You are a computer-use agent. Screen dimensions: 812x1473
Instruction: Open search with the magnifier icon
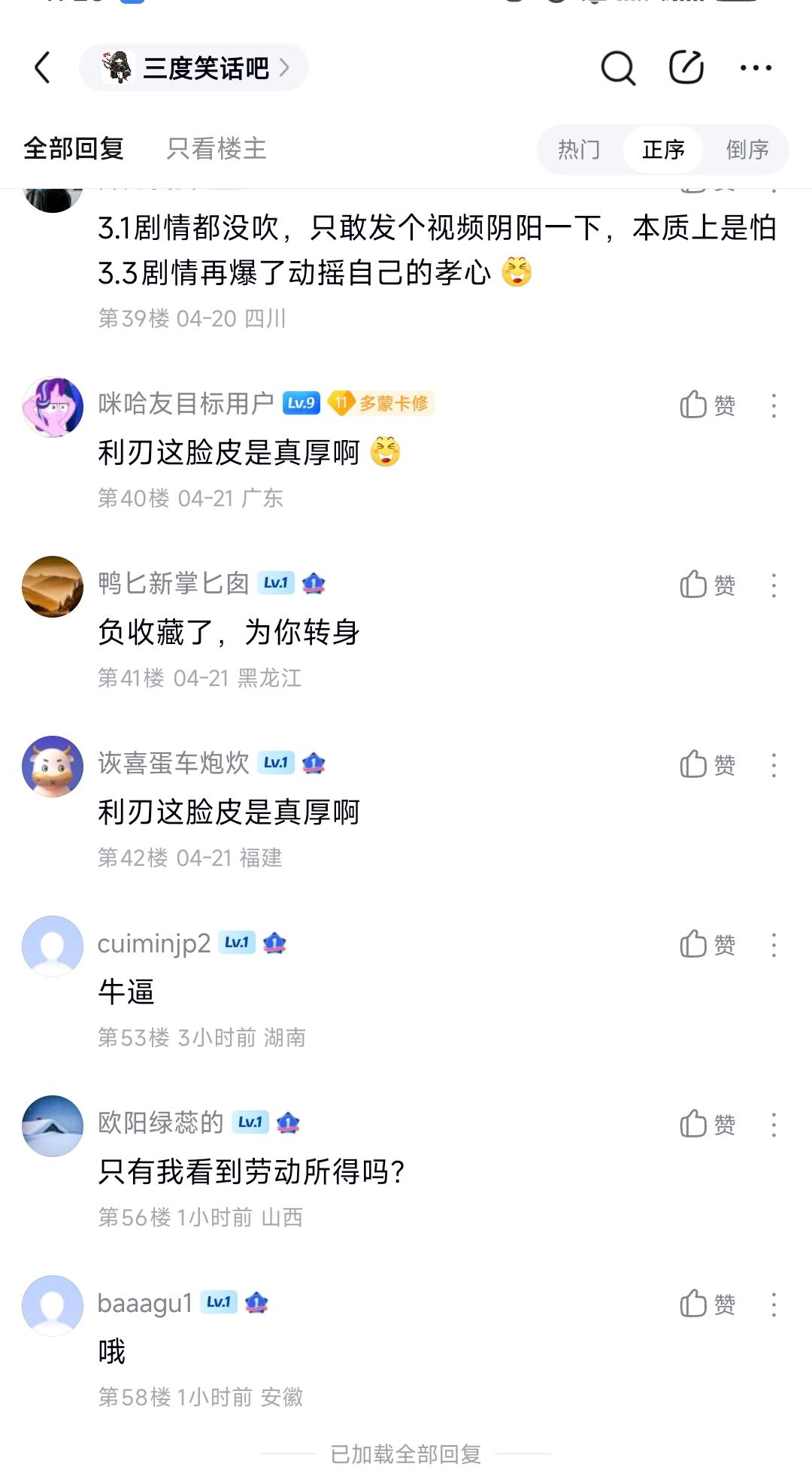(618, 68)
